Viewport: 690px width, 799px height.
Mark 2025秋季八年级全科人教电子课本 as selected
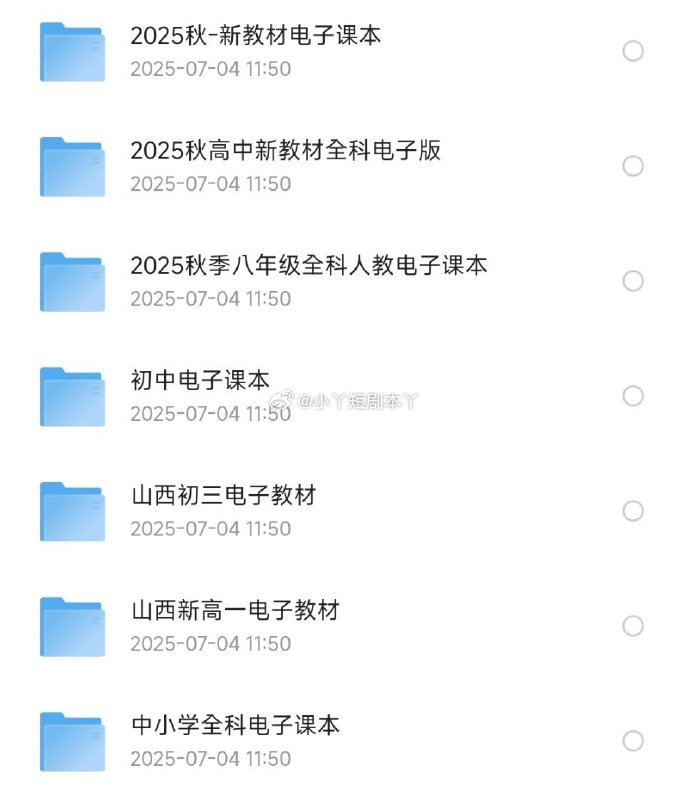pos(633,281)
